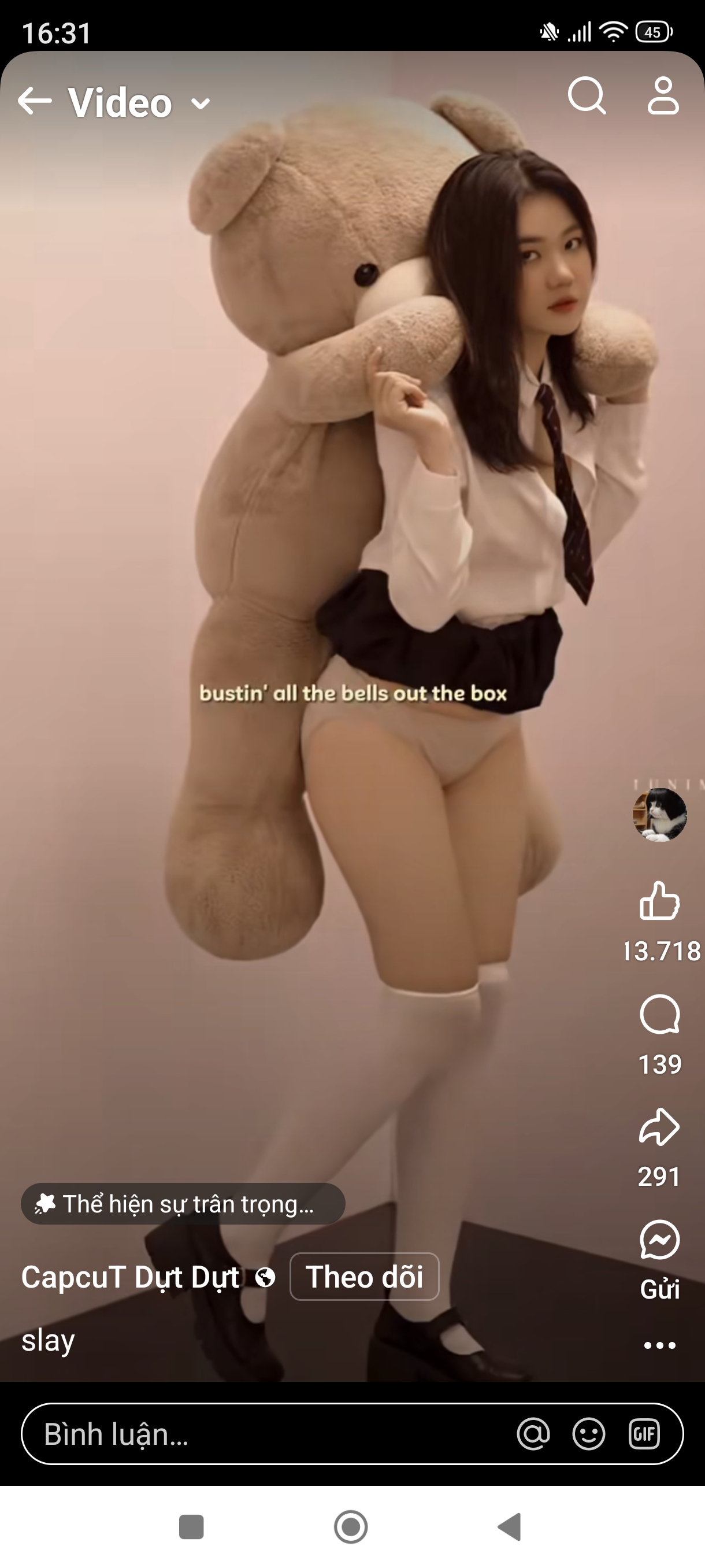Open recent apps square button
The height and width of the screenshot is (1568, 705).
(191, 1526)
